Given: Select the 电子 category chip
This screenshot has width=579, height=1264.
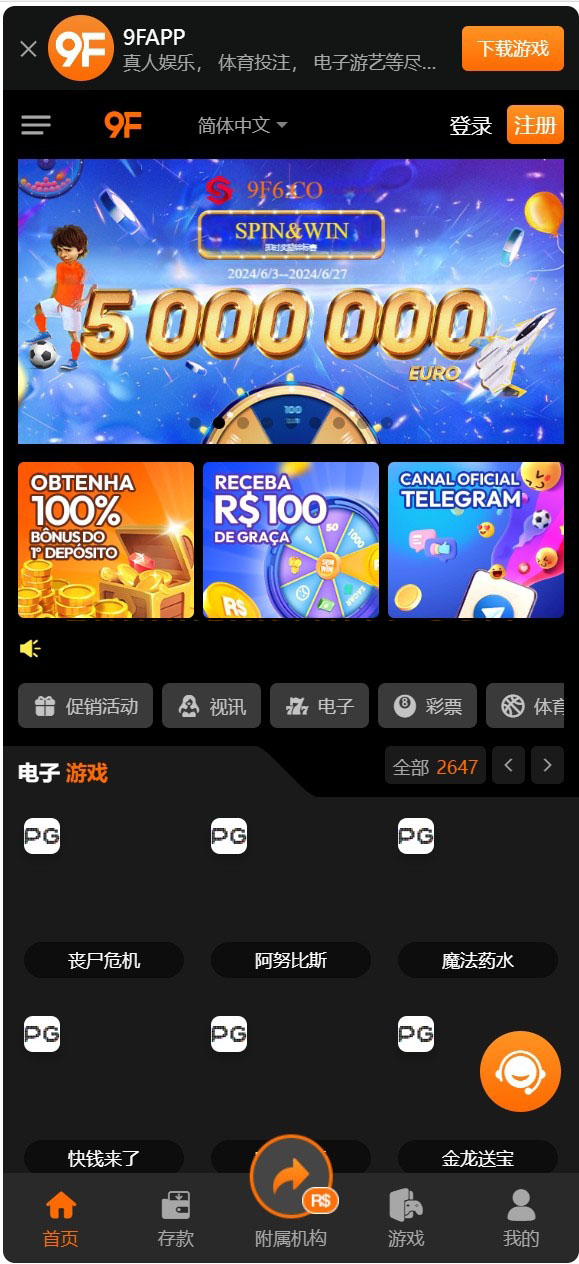Looking at the screenshot, I should (319, 706).
